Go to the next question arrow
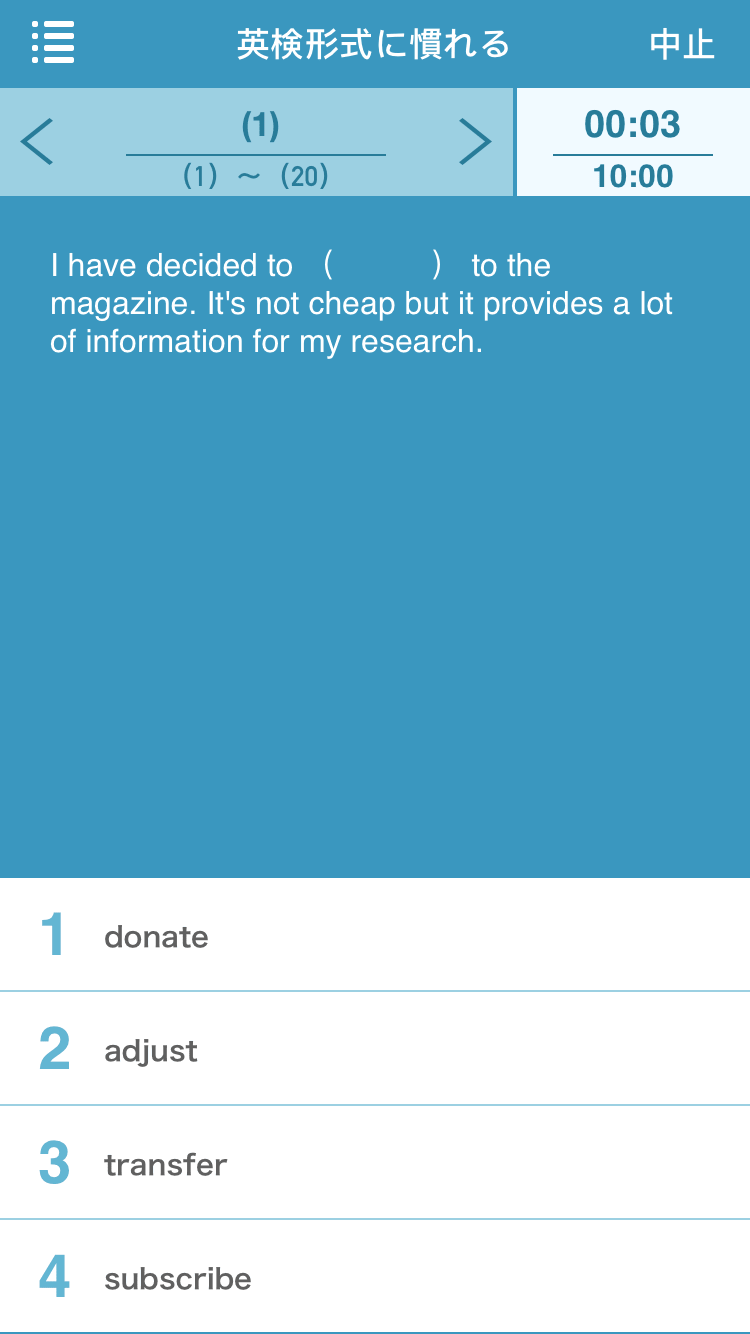The height and width of the screenshot is (1334, 750). click(x=475, y=141)
